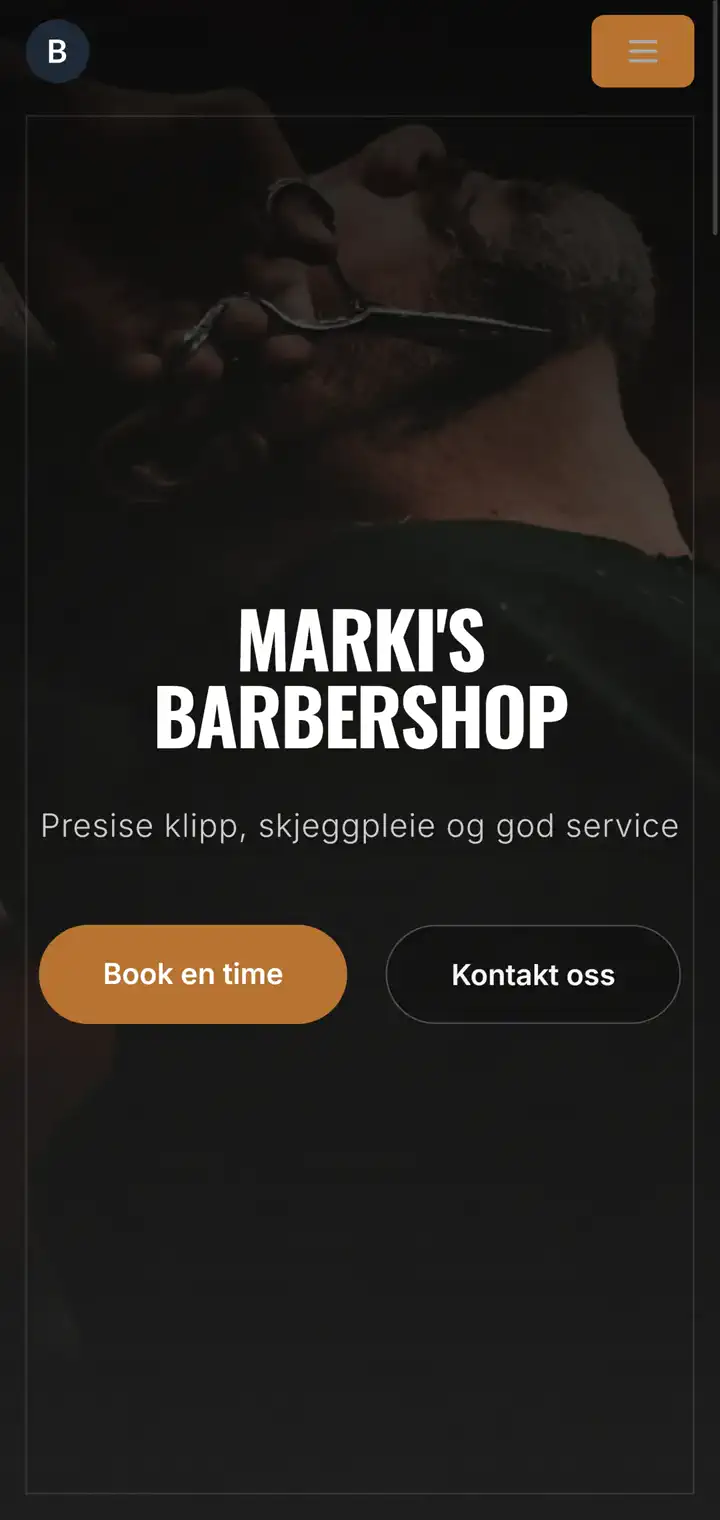
Task: Open the hamburger navigation menu
Action: [642, 51]
